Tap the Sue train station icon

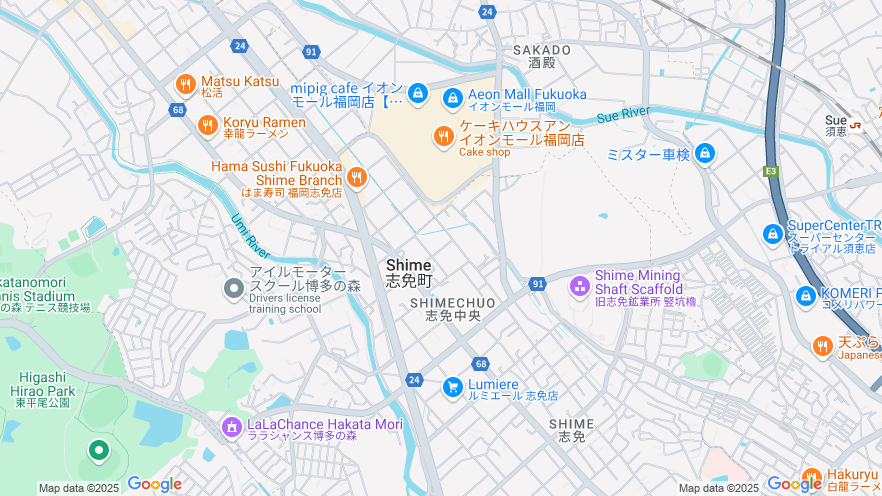pyautogui.click(x=856, y=126)
